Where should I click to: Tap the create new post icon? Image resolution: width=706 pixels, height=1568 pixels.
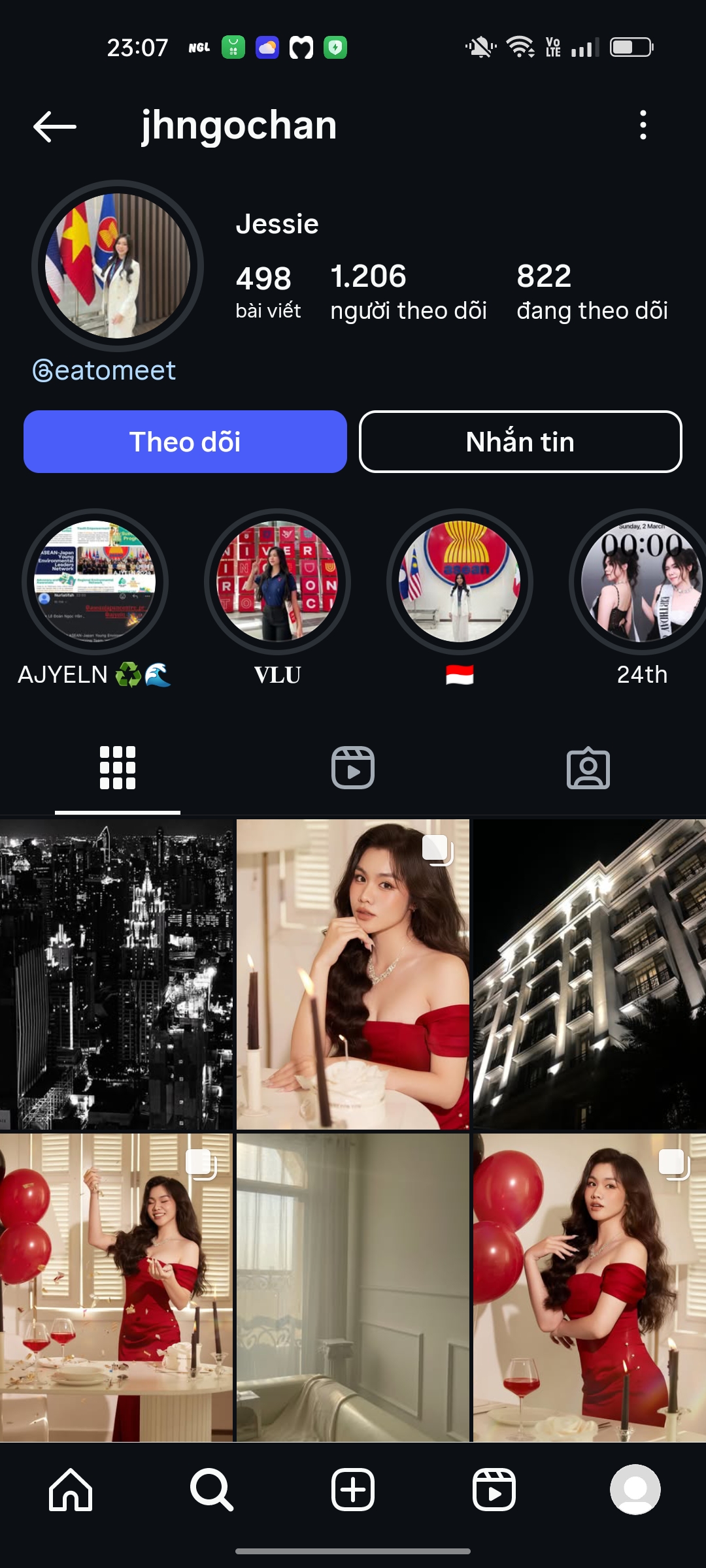click(x=353, y=1490)
